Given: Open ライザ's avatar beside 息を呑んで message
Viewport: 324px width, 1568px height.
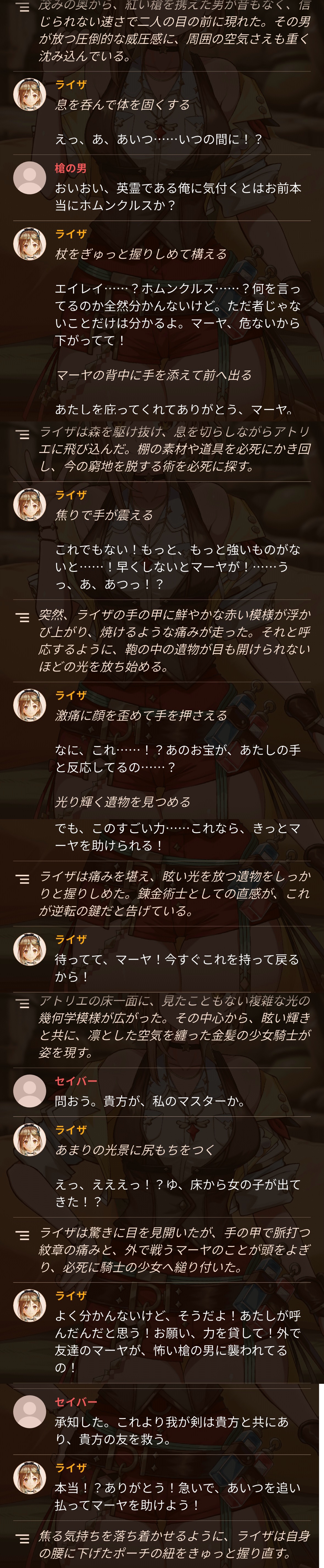Looking at the screenshot, I should coord(29,94).
